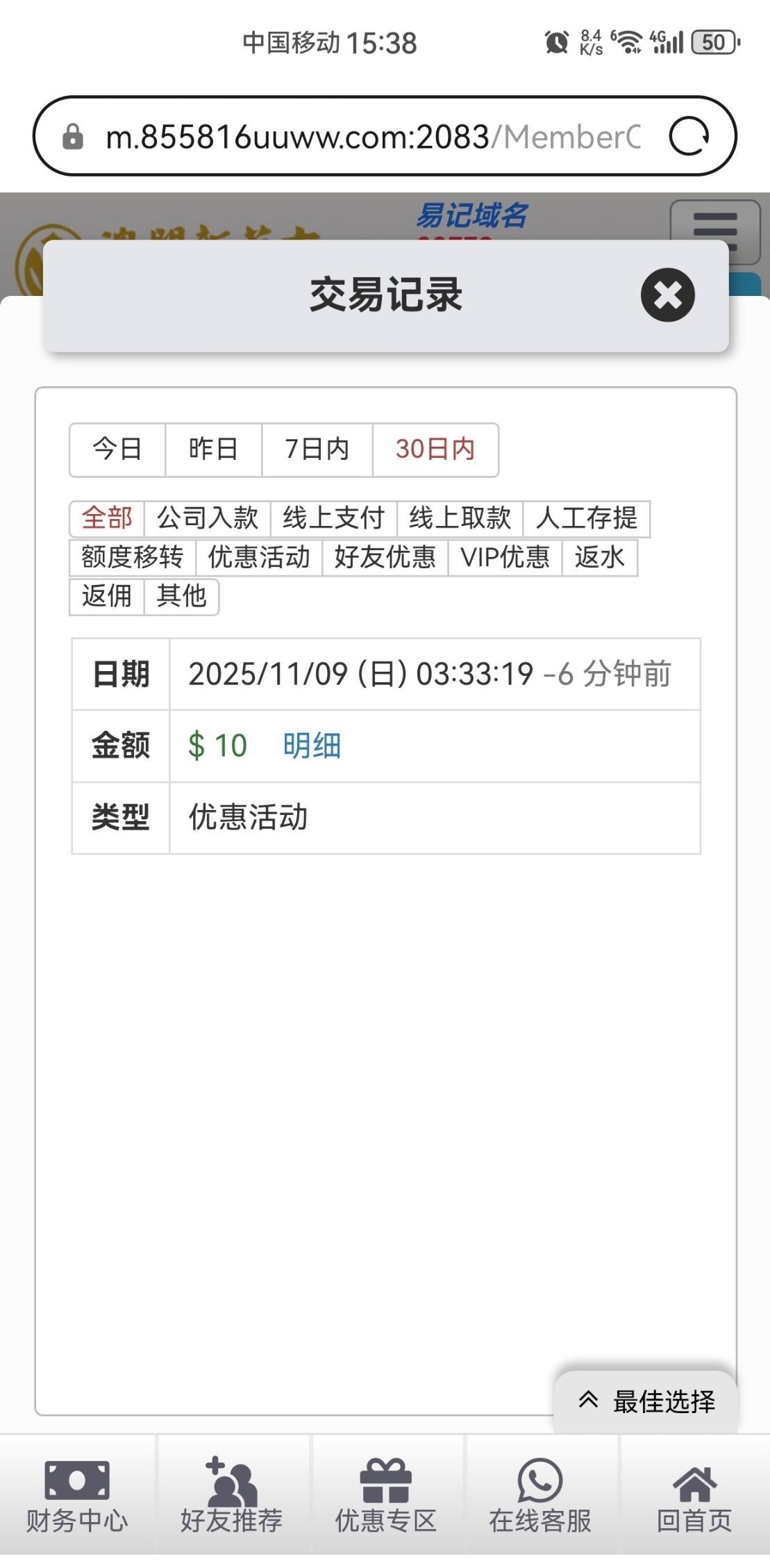Select the 昨日 date filter
The height and width of the screenshot is (1568, 770).
click(213, 449)
